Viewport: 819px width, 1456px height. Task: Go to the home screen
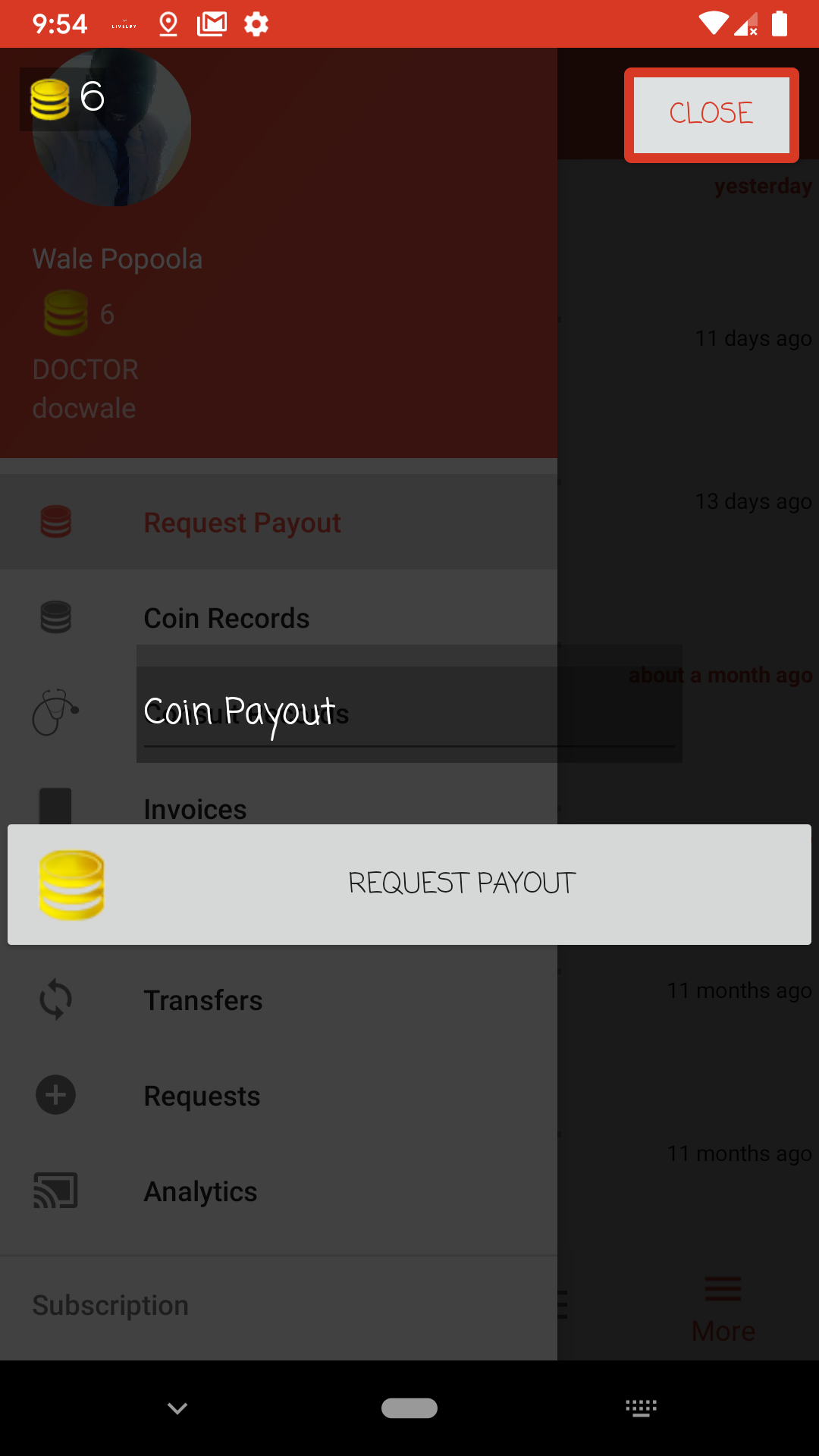click(x=409, y=1408)
